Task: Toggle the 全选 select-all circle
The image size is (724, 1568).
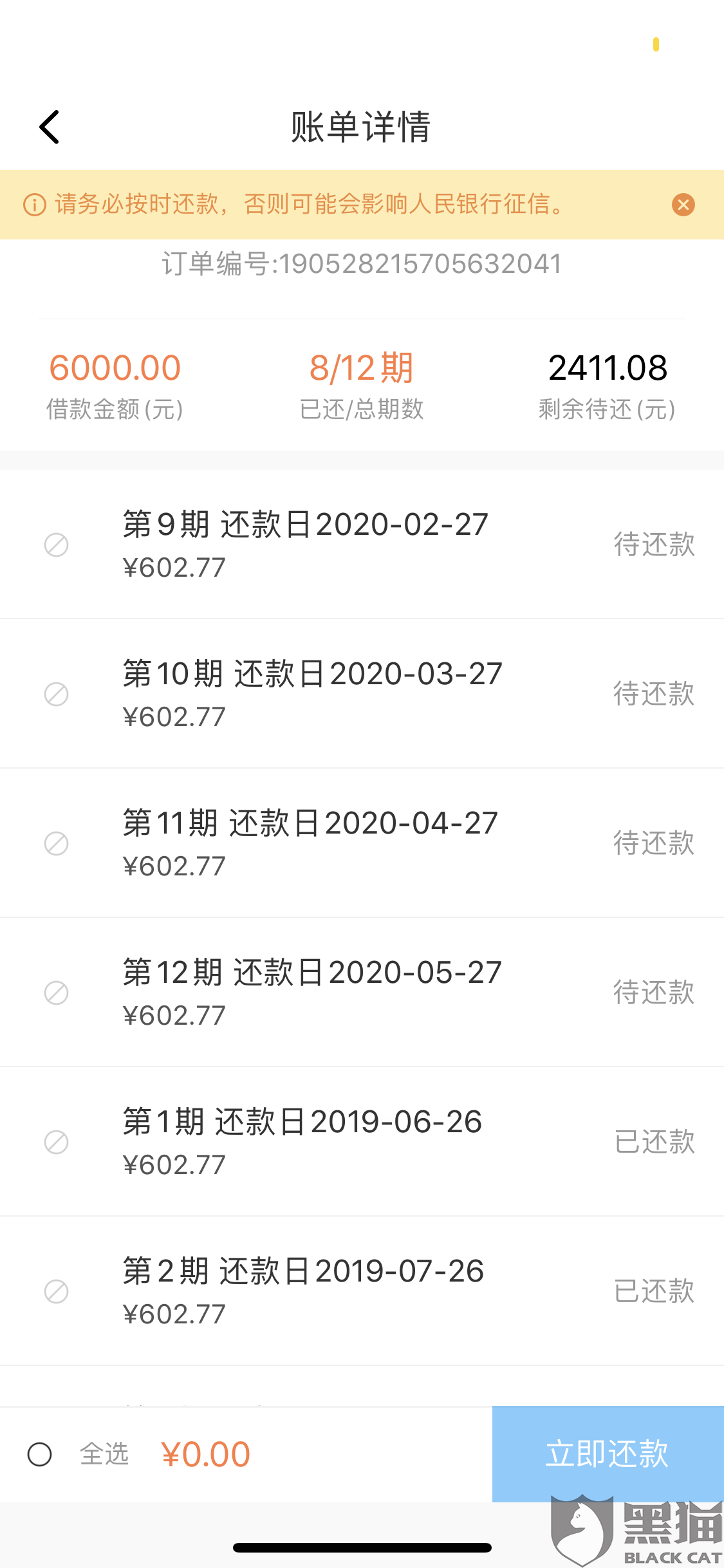Action: click(x=40, y=1454)
